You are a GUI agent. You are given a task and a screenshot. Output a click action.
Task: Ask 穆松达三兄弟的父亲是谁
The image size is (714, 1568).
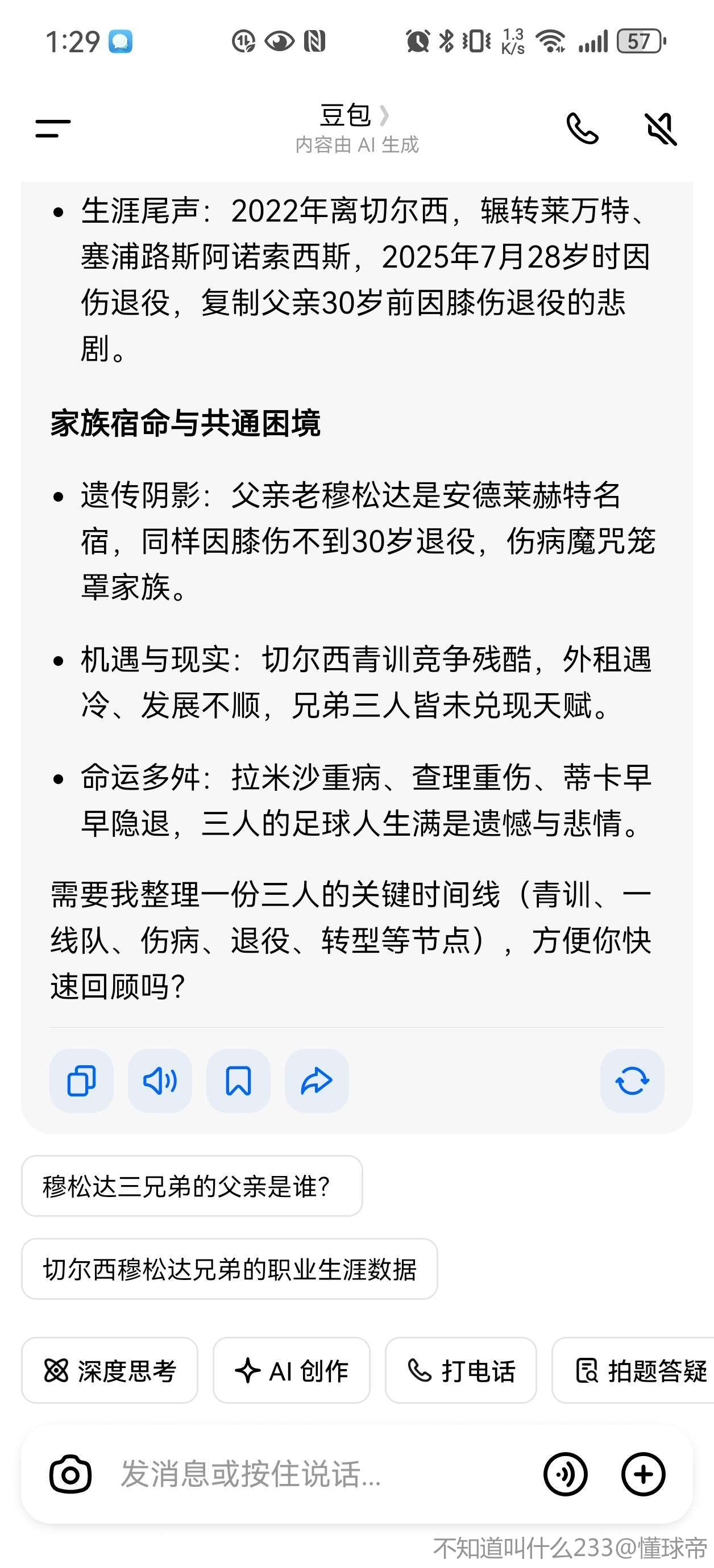coord(192,1186)
